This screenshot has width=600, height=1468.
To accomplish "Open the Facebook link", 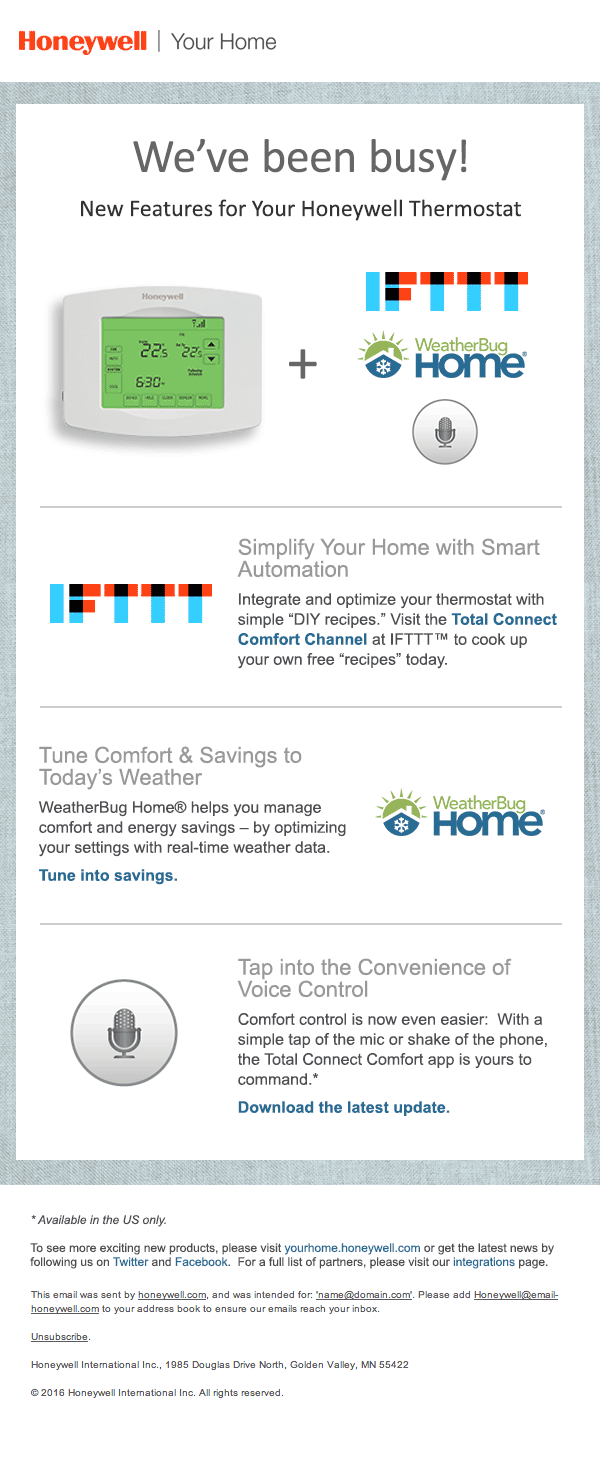I will pos(201,1262).
